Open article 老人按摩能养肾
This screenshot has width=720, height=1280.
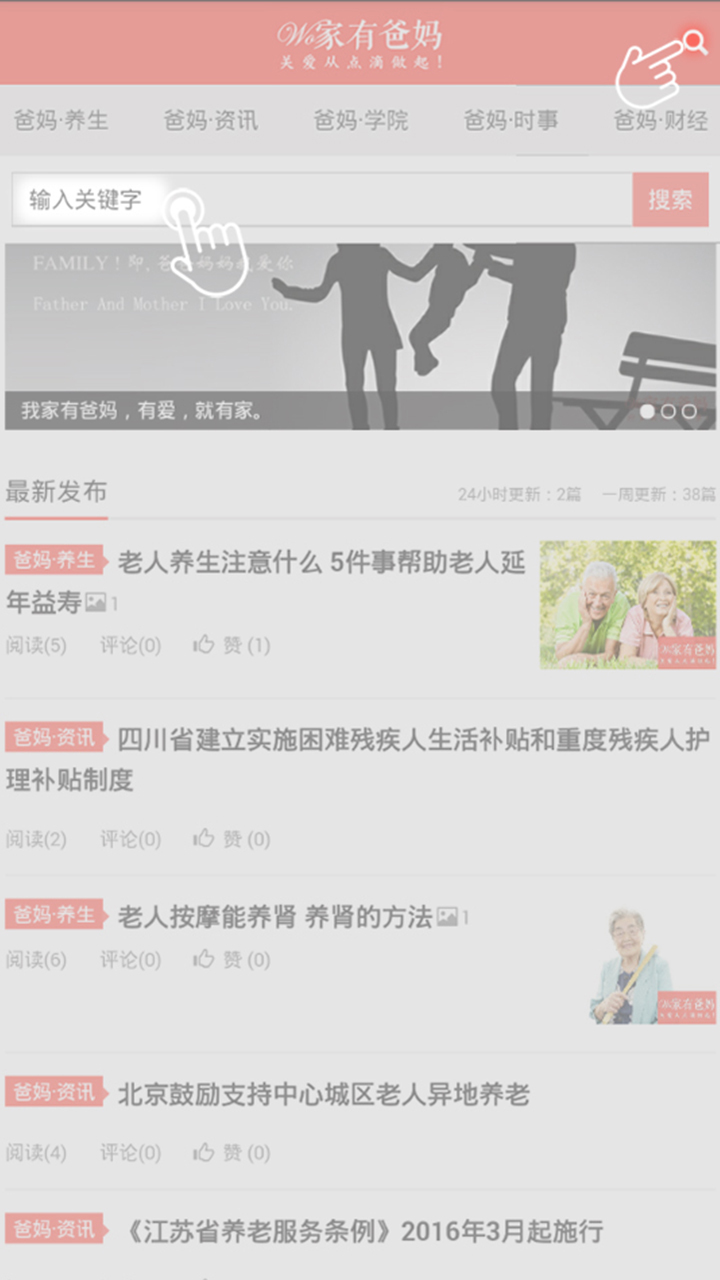275,916
